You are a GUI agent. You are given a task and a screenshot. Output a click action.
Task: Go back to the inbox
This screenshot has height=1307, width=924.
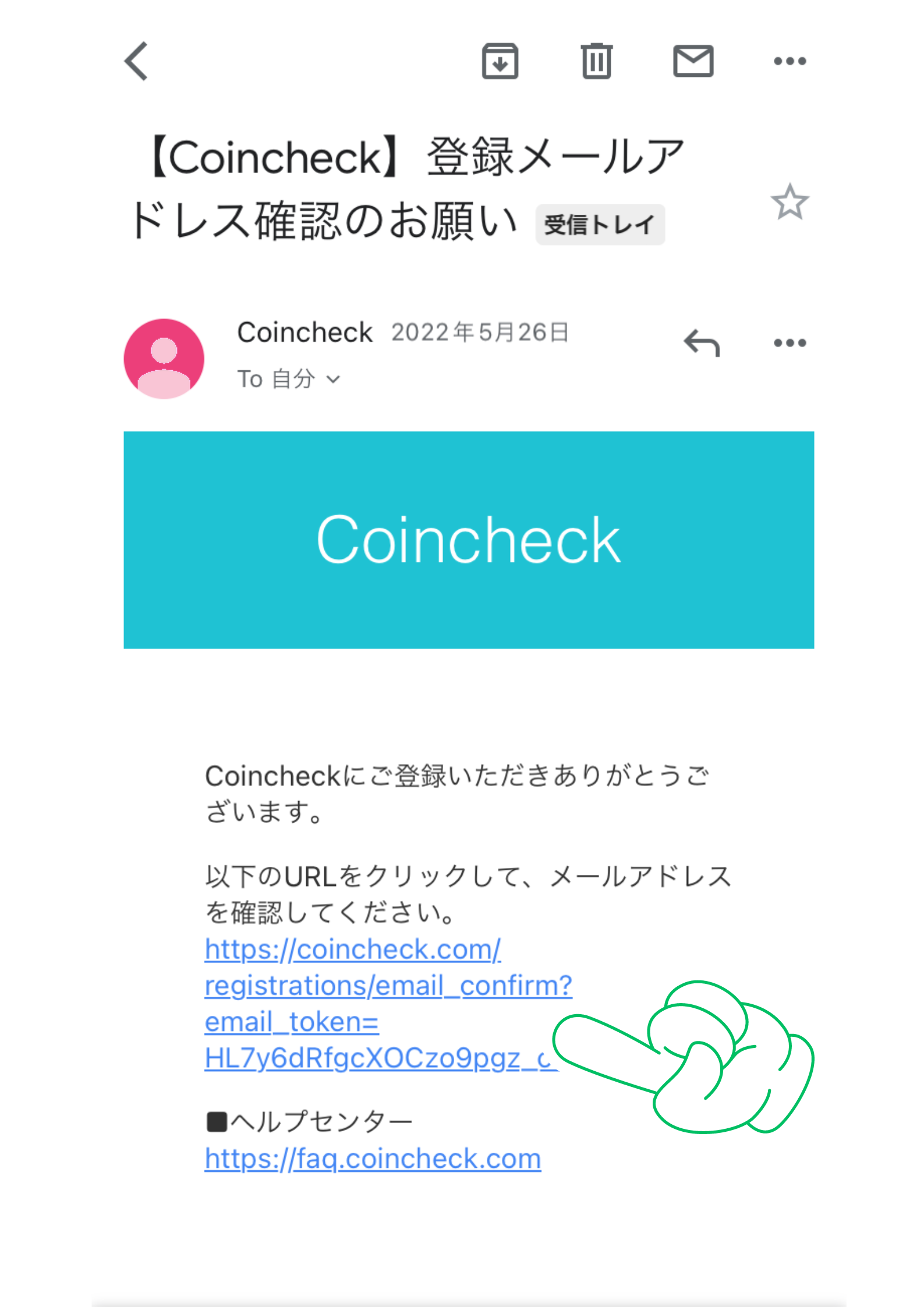[135, 61]
